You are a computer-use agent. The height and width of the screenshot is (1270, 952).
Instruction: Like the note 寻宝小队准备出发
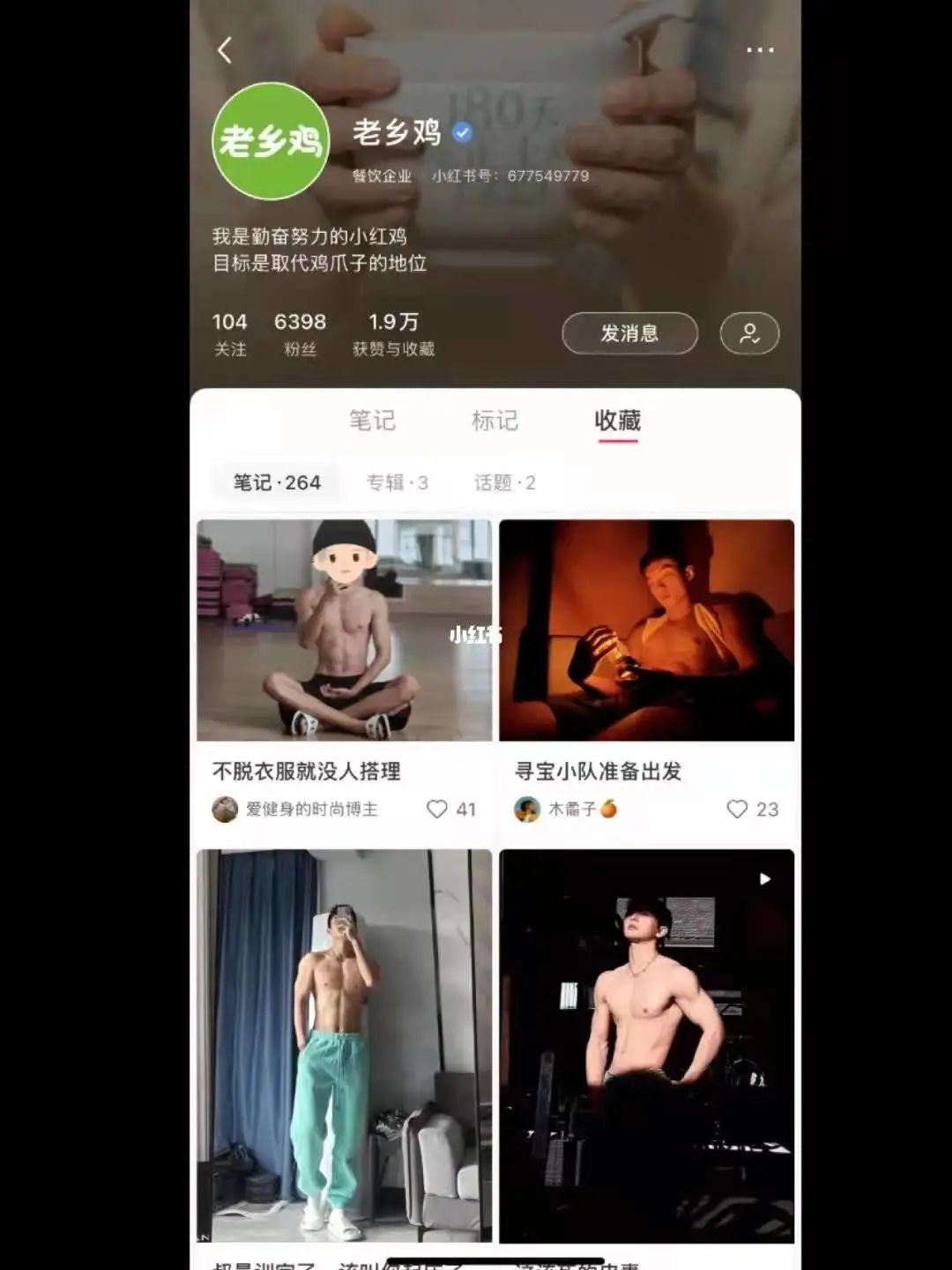click(x=737, y=809)
